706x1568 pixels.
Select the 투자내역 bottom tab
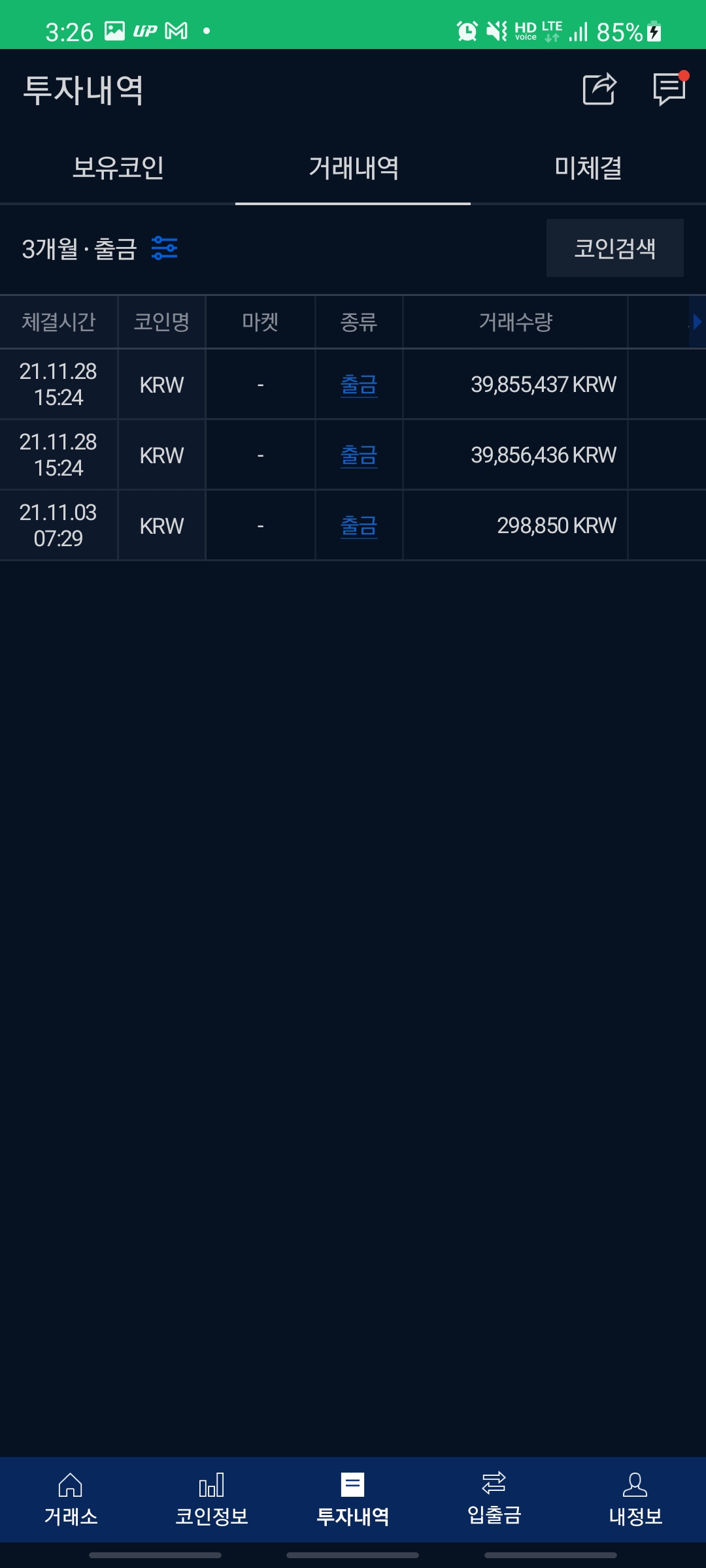tap(353, 1500)
